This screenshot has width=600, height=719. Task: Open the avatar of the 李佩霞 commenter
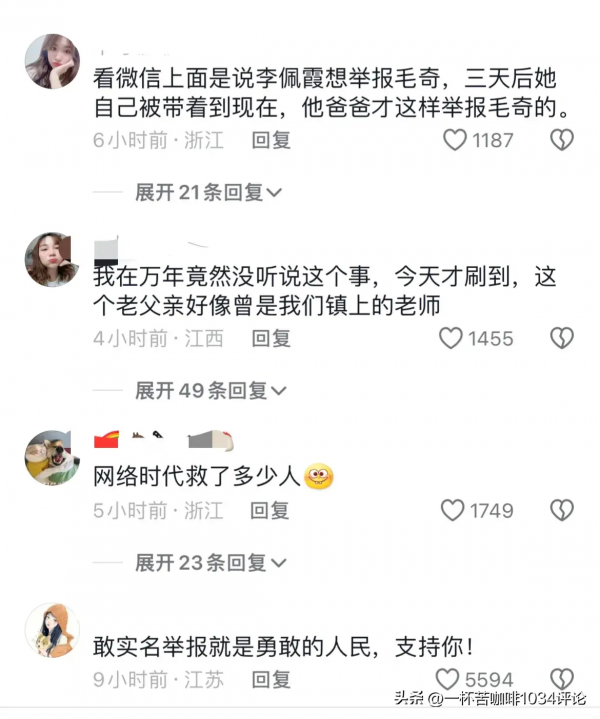pyautogui.click(x=52, y=62)
